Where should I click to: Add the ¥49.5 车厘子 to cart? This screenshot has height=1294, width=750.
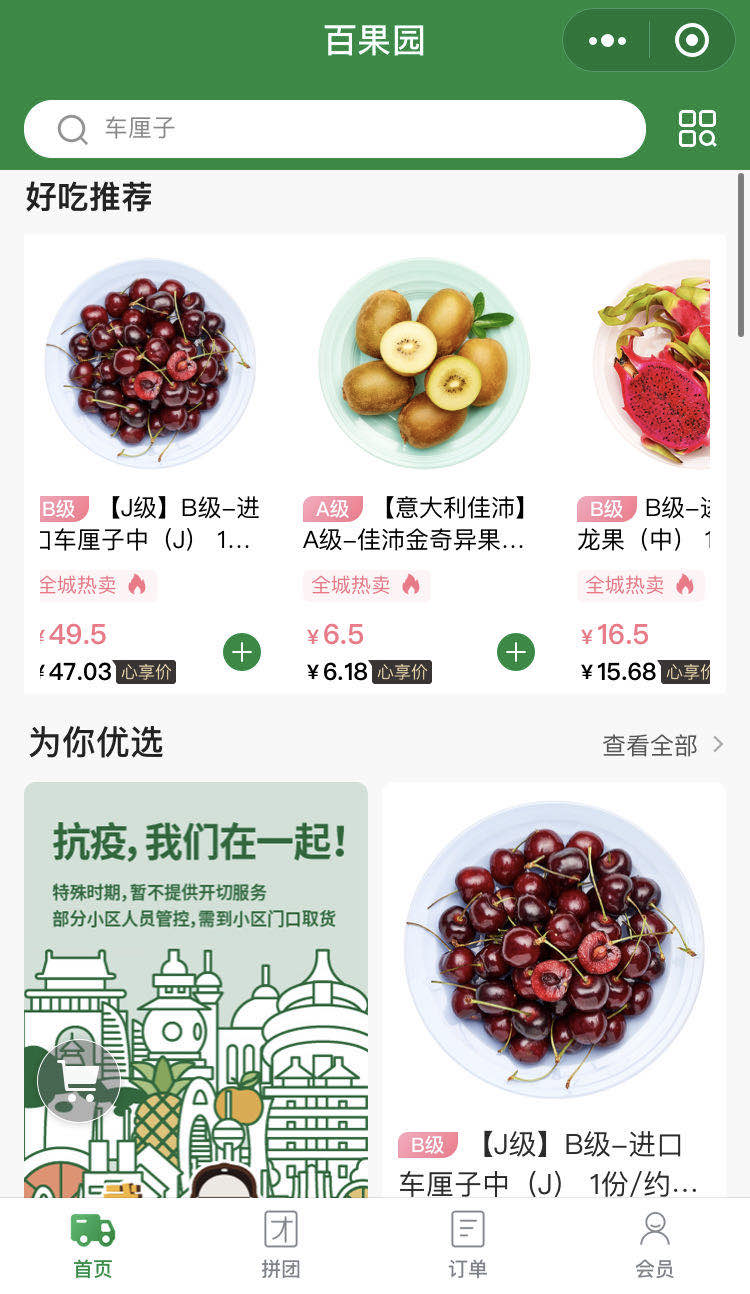coord(242,652)
